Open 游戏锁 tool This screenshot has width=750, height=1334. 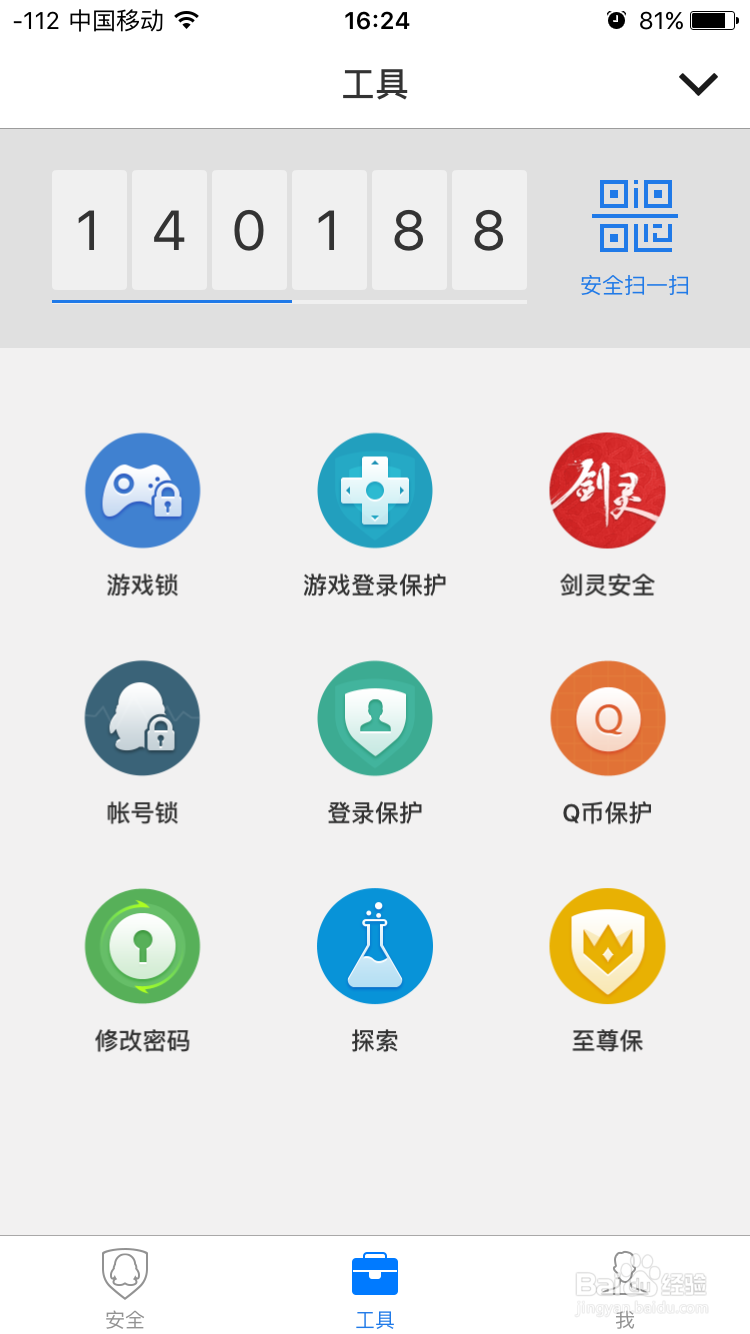point(143,515)
